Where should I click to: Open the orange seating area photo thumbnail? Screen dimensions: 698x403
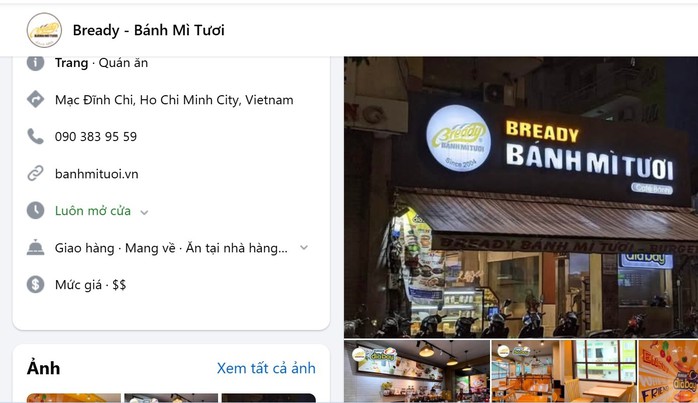point(525,371)
